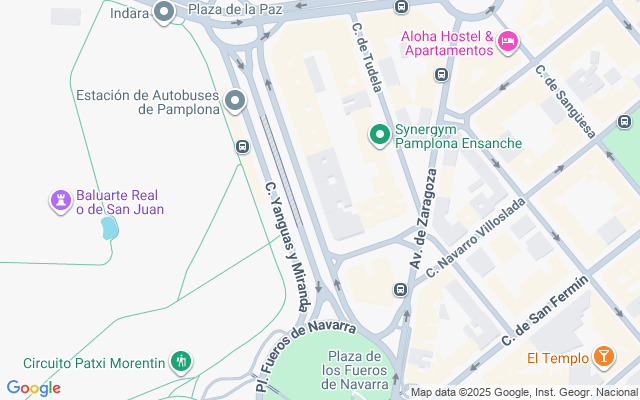This screenshot has height=400, width=640.
Task: Tap the Baluarte Real o de San Juan marker
Action: click(x=61, y=201)
